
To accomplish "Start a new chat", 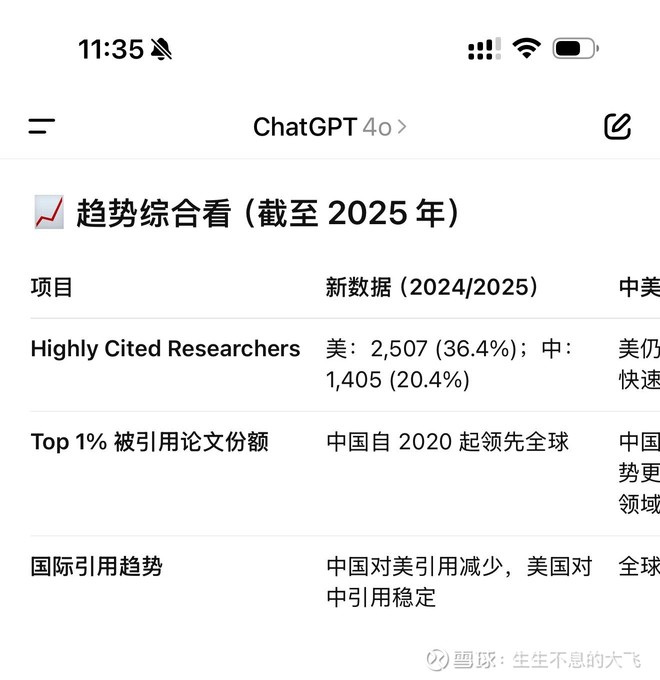I will coord(617,126).
